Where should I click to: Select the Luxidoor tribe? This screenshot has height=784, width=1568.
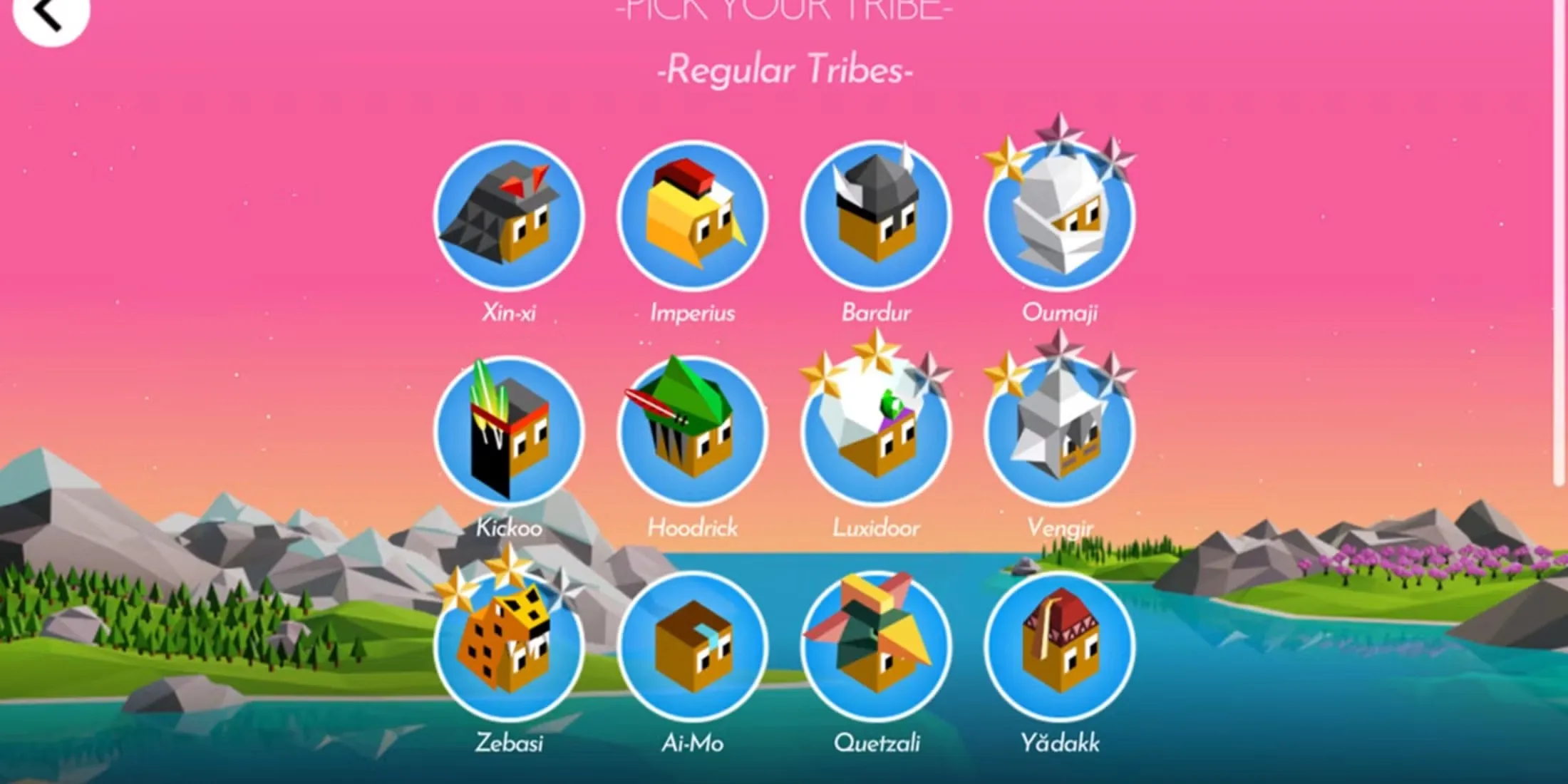[x=876, y=432]
